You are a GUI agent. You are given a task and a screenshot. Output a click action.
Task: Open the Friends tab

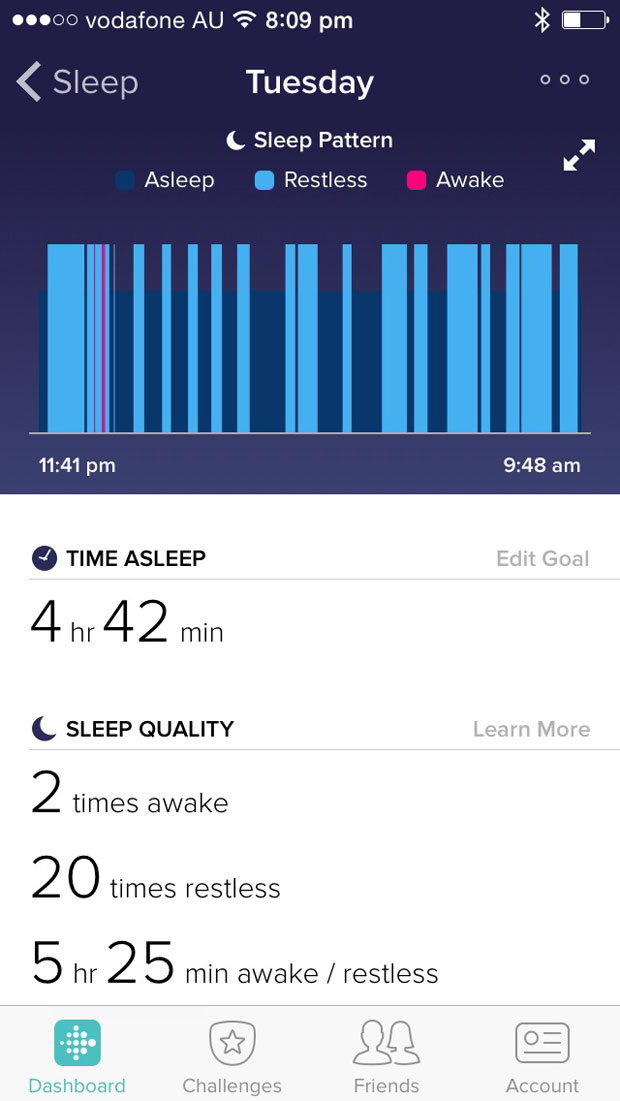pyautogui.click(x=386, y=1058)
